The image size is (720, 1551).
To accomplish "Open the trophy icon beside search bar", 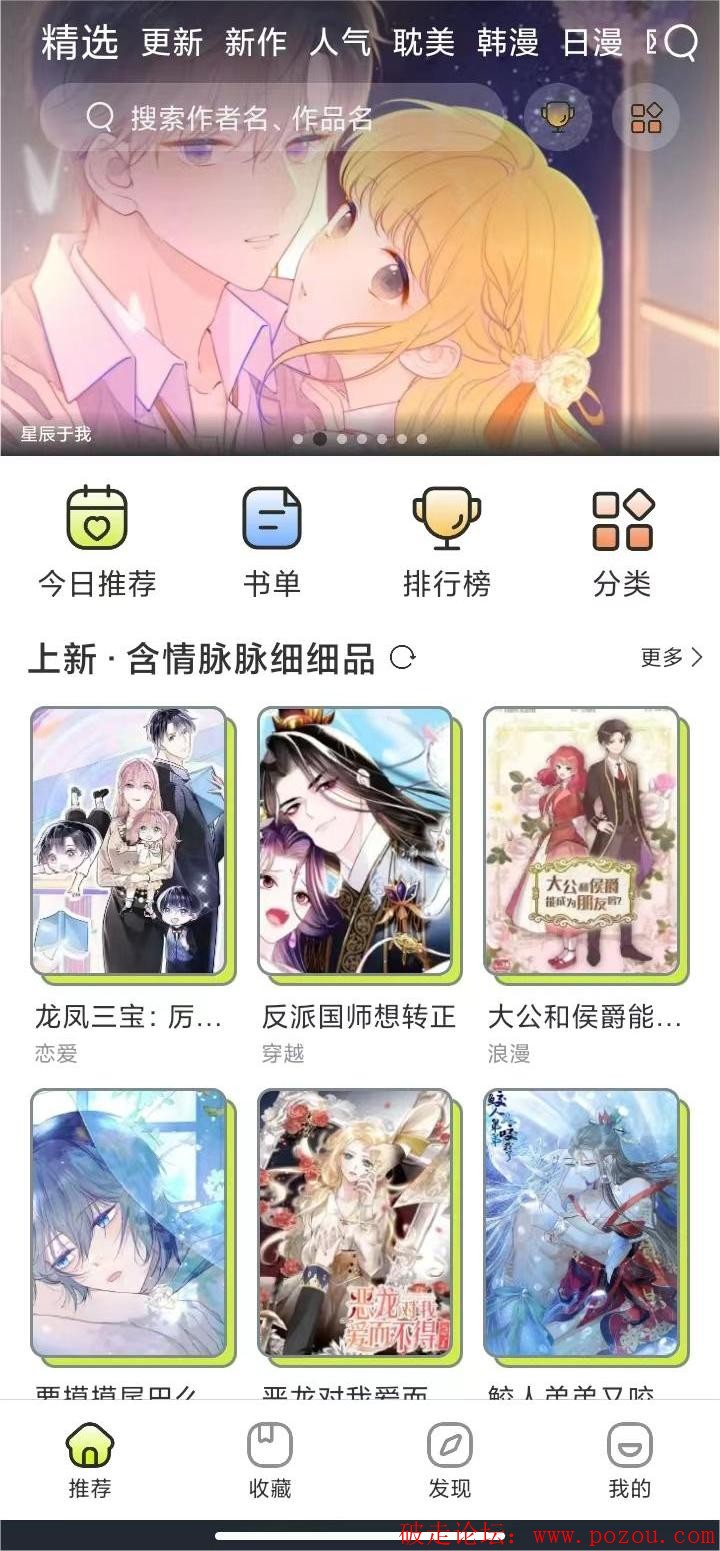I will click(556, 117).
